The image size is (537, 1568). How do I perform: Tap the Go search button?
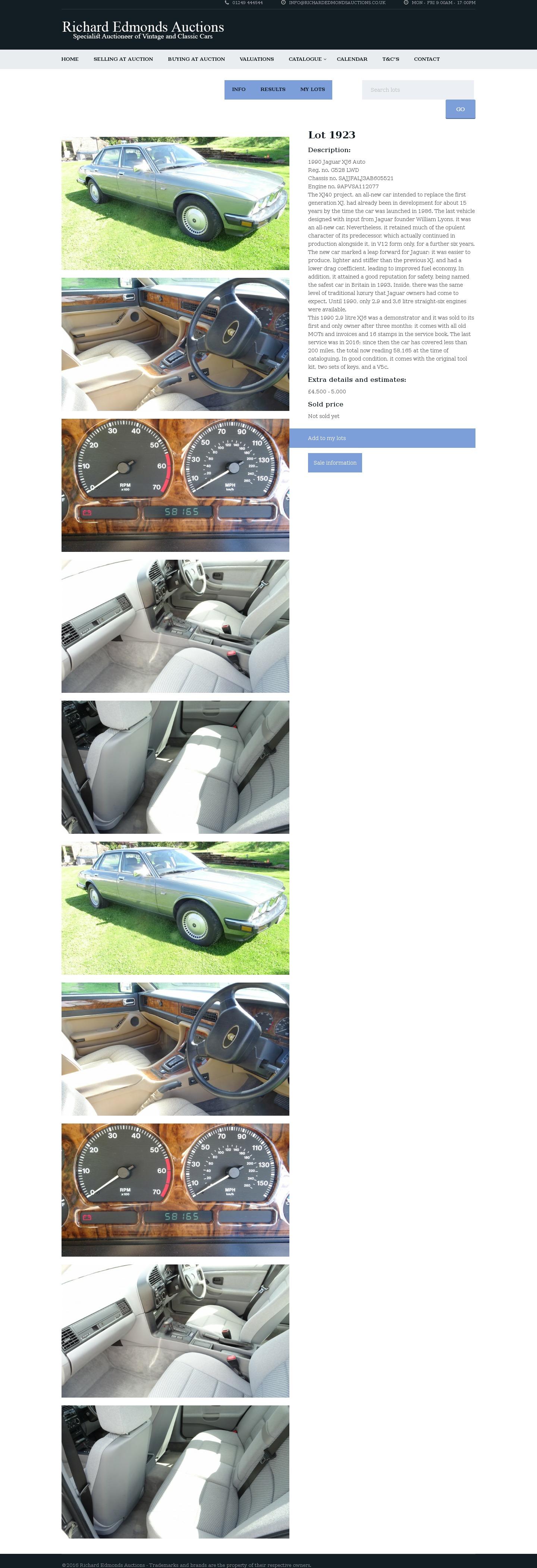pyautogui.click(x=460, y=110)
